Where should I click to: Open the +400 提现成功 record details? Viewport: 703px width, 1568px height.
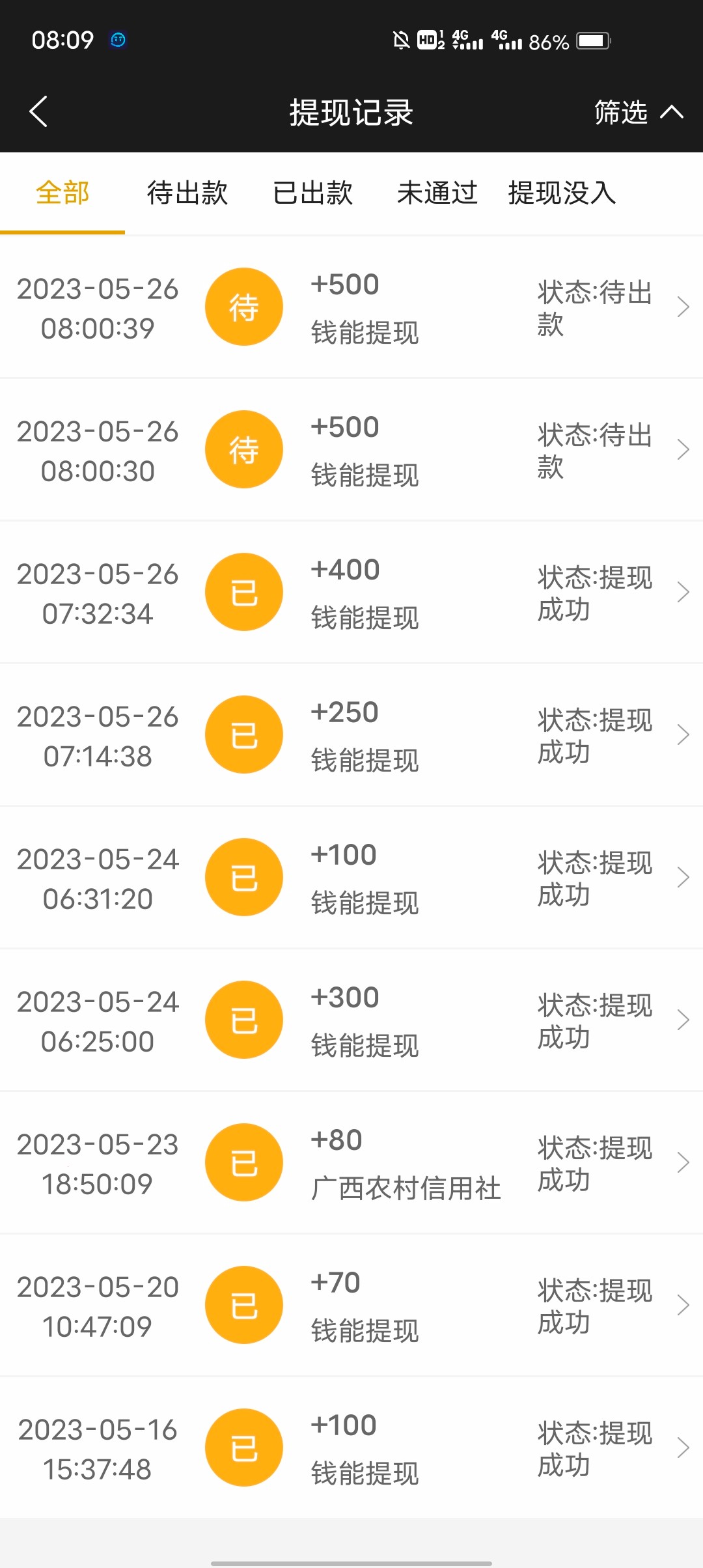click(683, 591)
